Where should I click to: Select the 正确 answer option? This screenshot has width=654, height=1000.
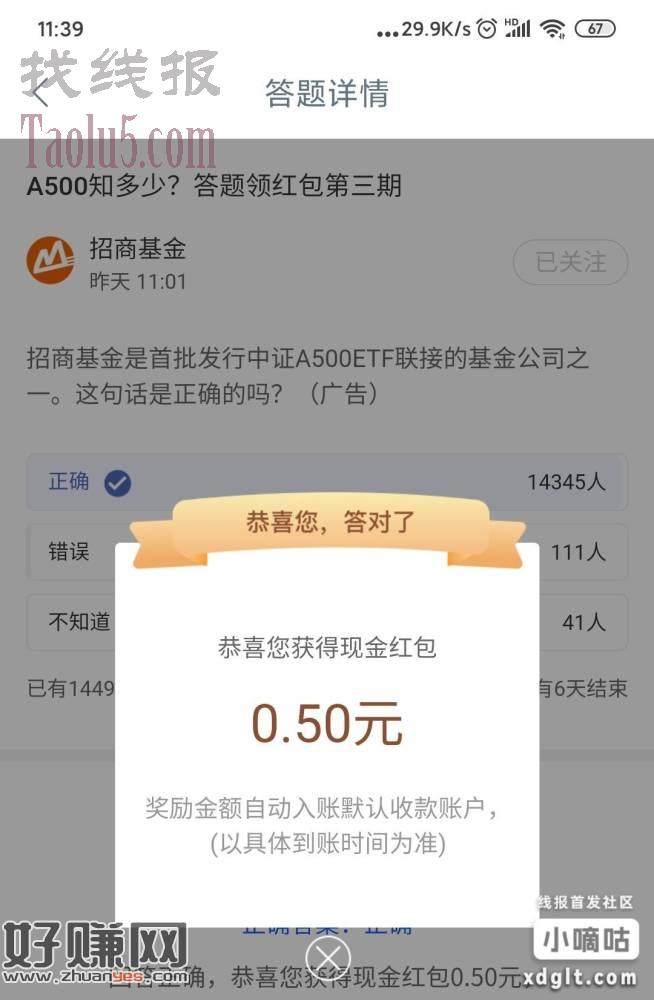[x=326, y=482]
